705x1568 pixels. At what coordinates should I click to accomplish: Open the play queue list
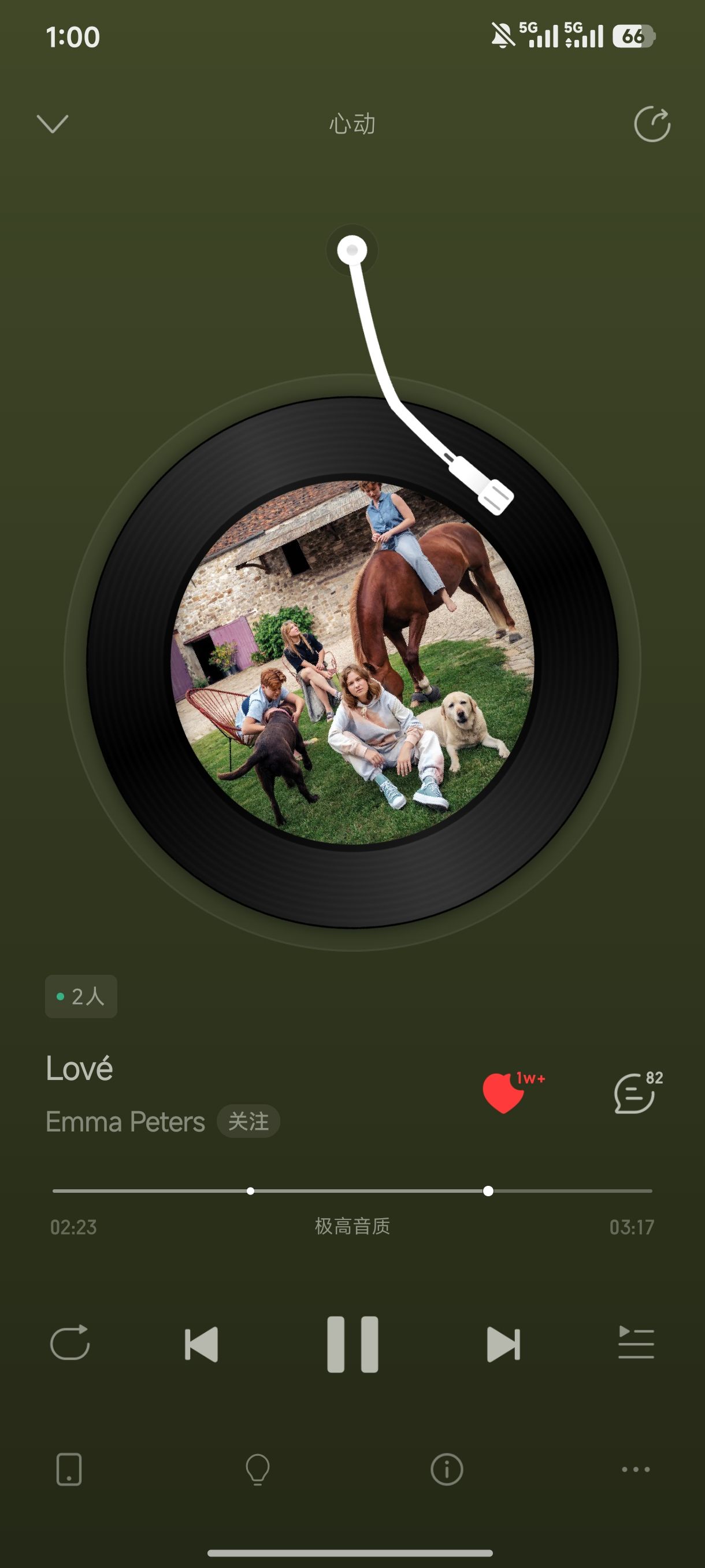[636, 1342]
